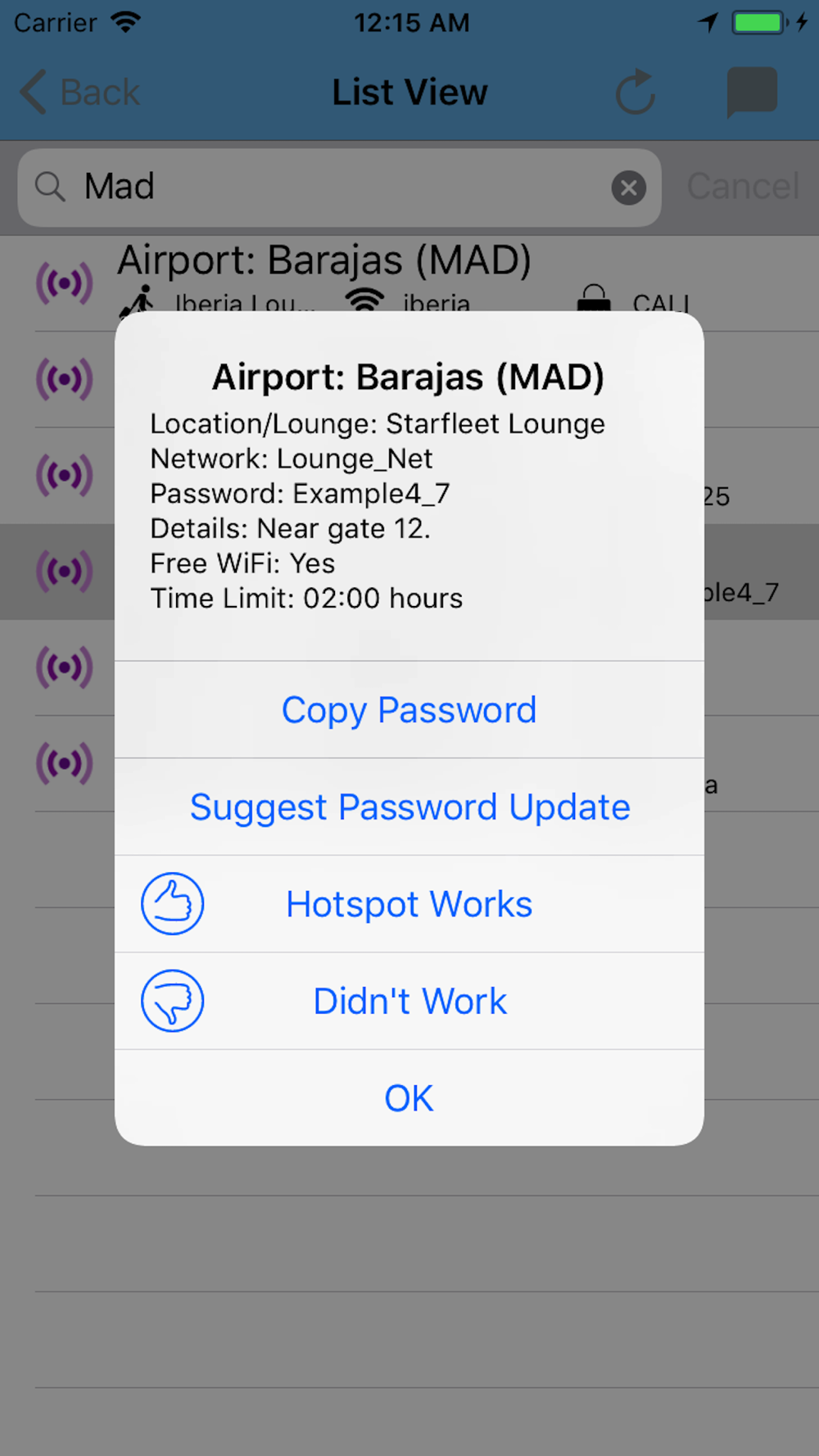Viewport: 819px width, 1456px height.
Task: Mark that the hotspot works
Action: pos(409,904)
